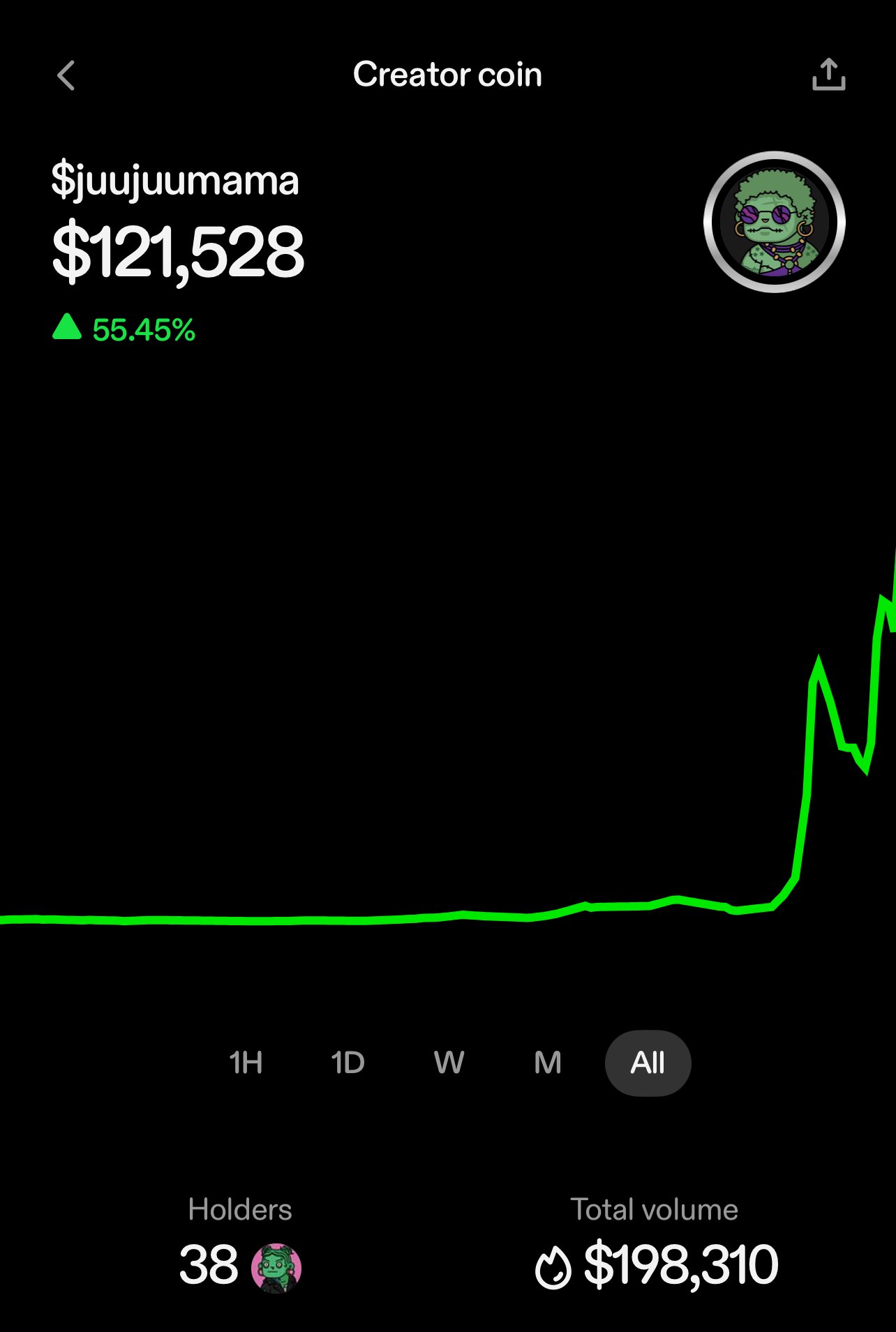
Task: Switch to the monthly M chart
Action: [x=548, y=1063]
